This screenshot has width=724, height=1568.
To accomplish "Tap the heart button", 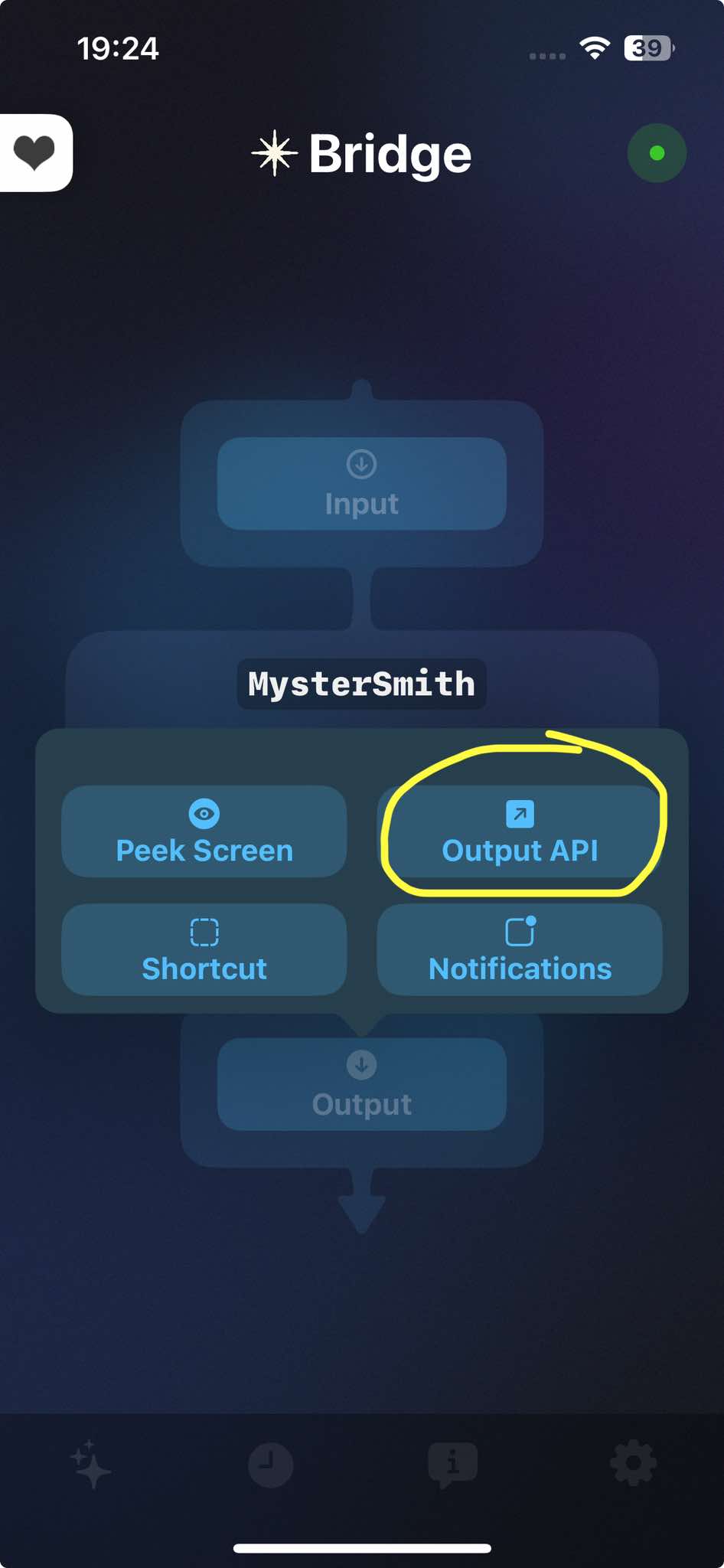I will click(34, 152).
